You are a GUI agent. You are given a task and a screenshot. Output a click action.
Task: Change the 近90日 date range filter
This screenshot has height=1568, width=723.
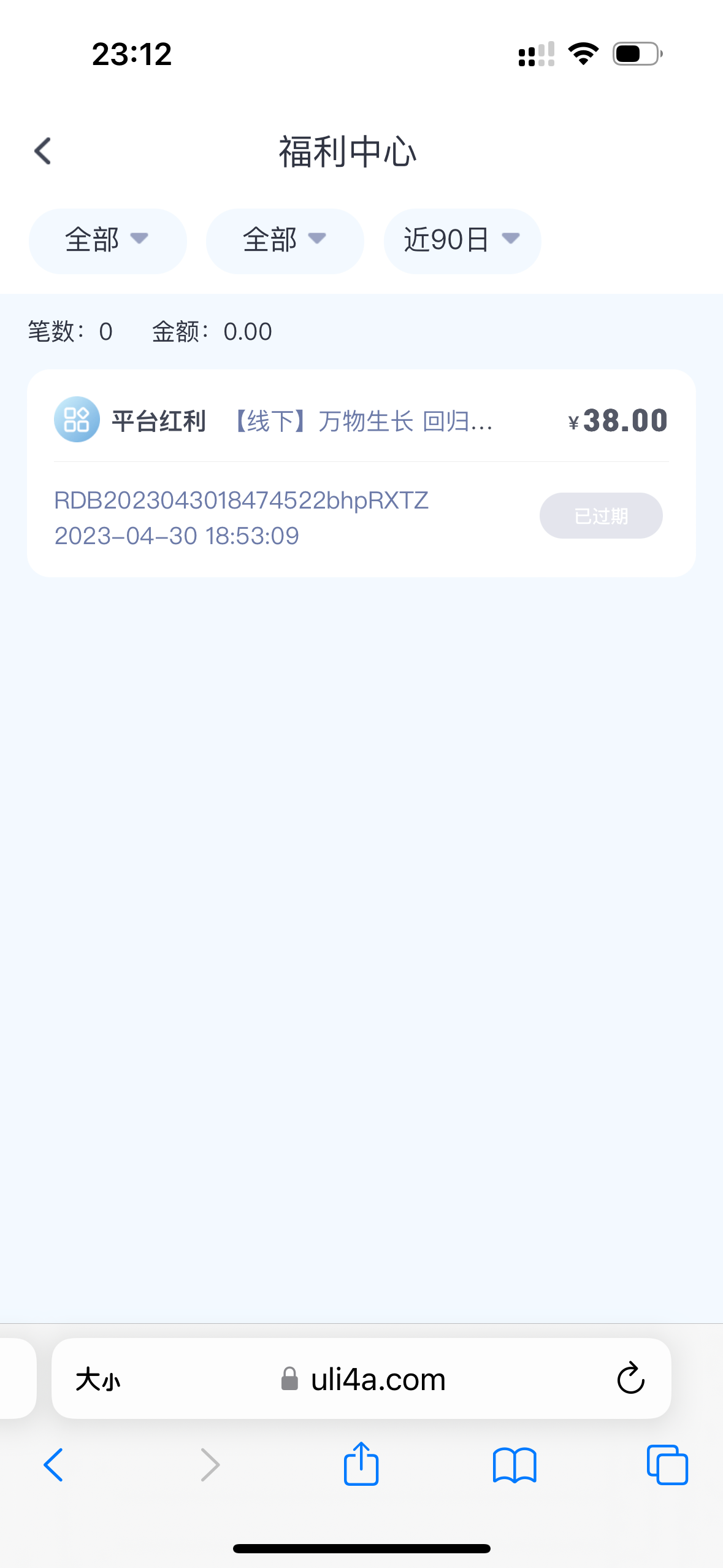(462, 240)
